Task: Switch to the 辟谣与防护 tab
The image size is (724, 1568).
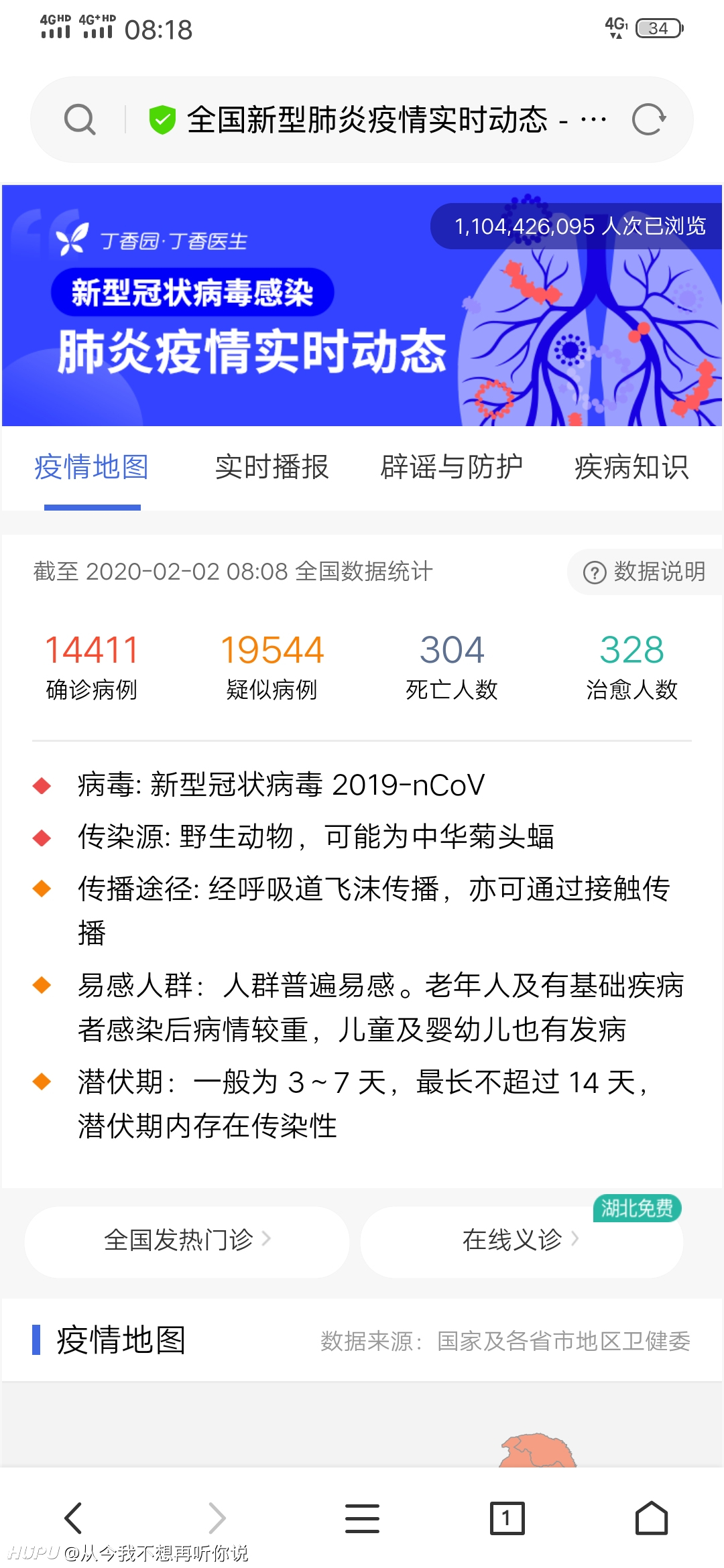Action: coord(451,467)
